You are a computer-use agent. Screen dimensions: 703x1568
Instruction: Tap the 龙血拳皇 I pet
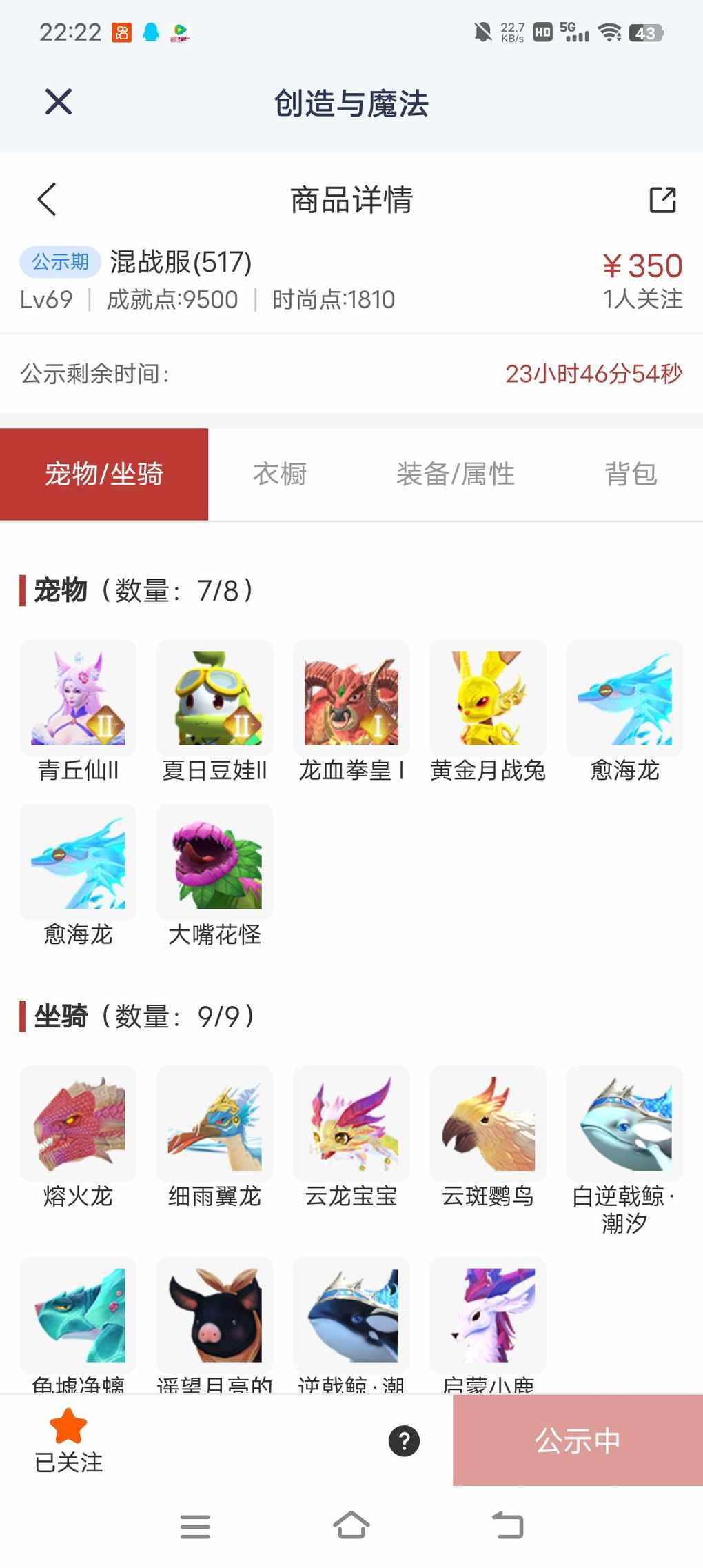(351, 698)
